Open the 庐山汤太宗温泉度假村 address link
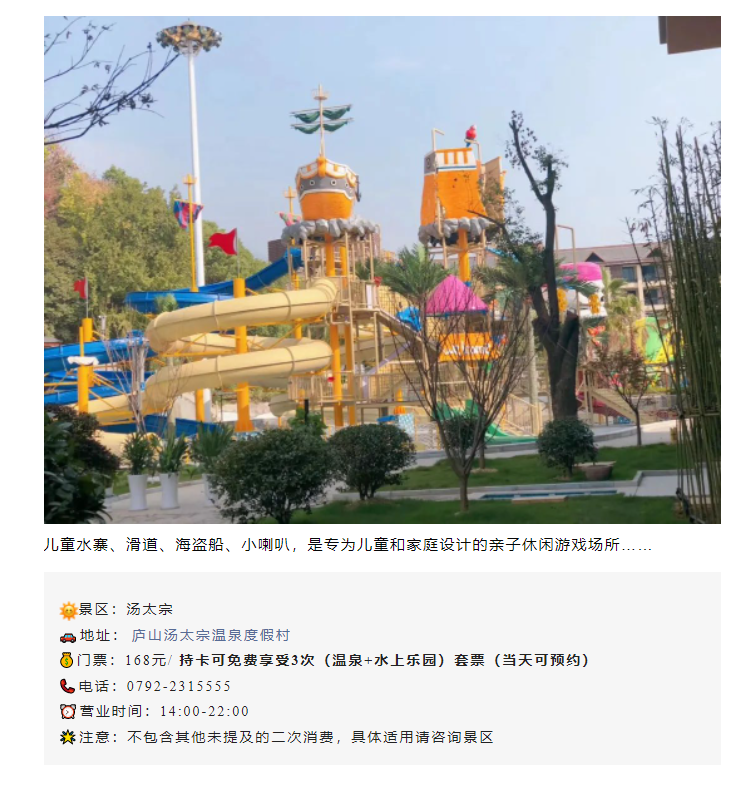The image size is (752, 792). (210, 635)
